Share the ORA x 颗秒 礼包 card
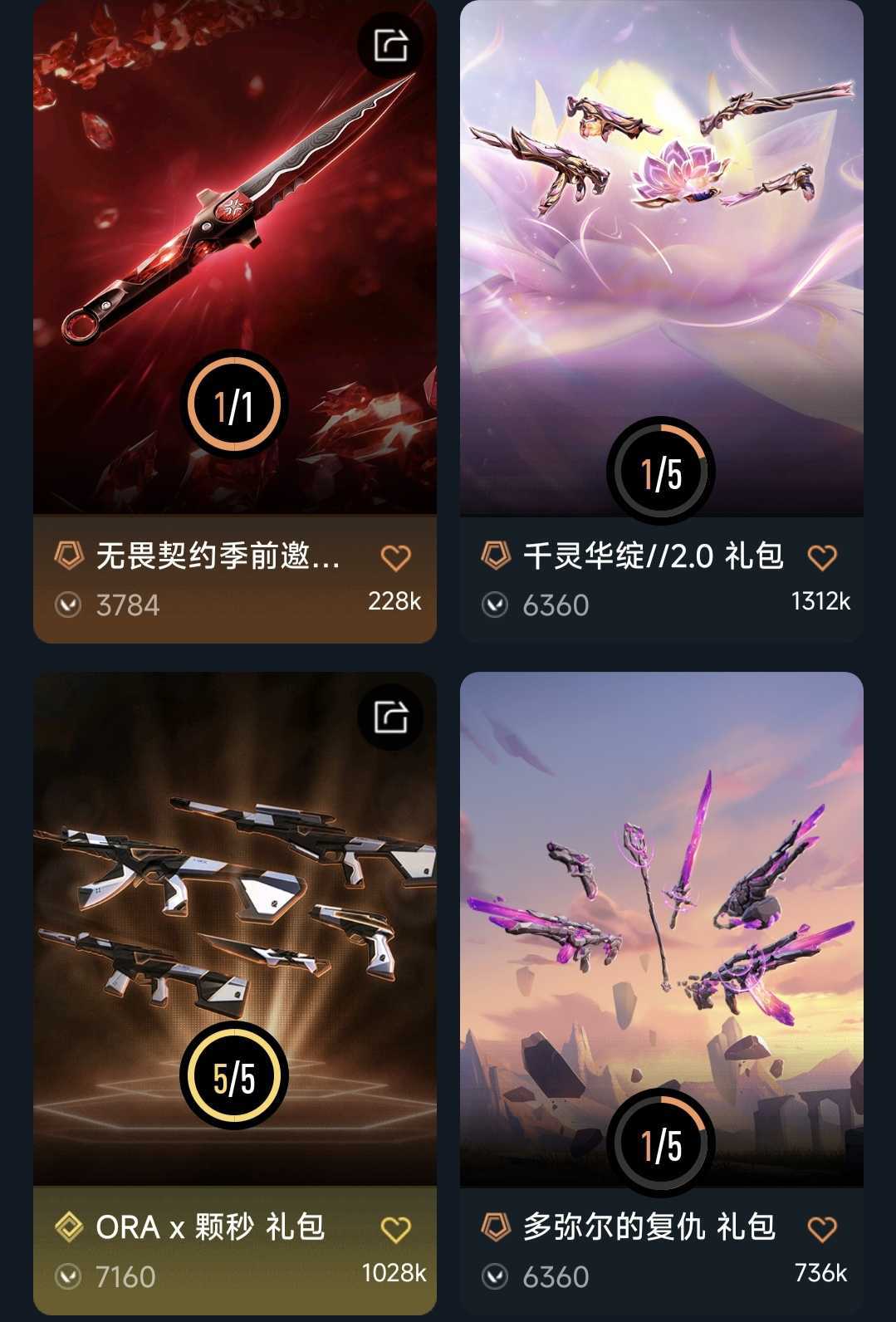 (x=390, y=717)
